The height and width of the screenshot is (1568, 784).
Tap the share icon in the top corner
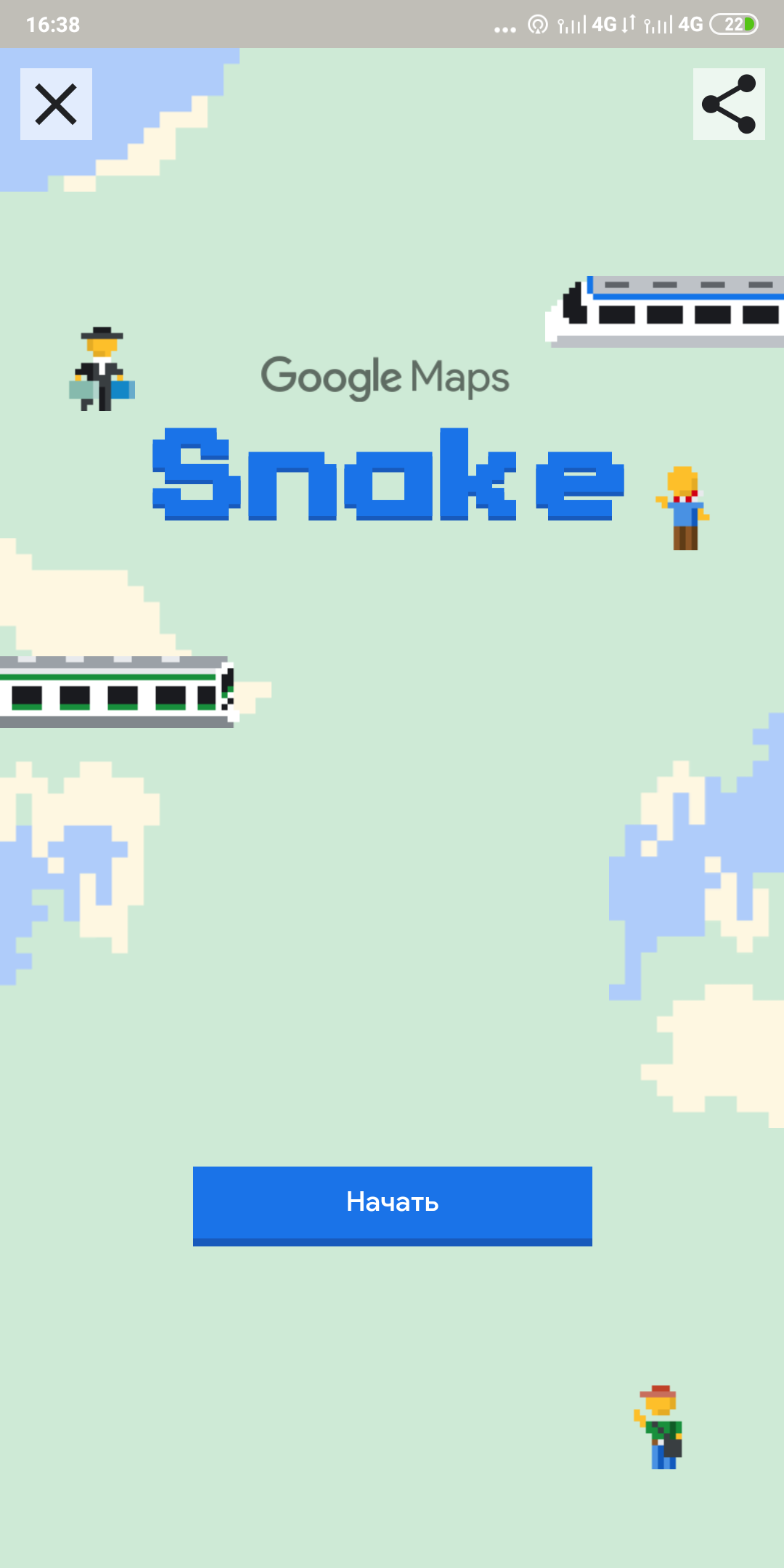728,103
